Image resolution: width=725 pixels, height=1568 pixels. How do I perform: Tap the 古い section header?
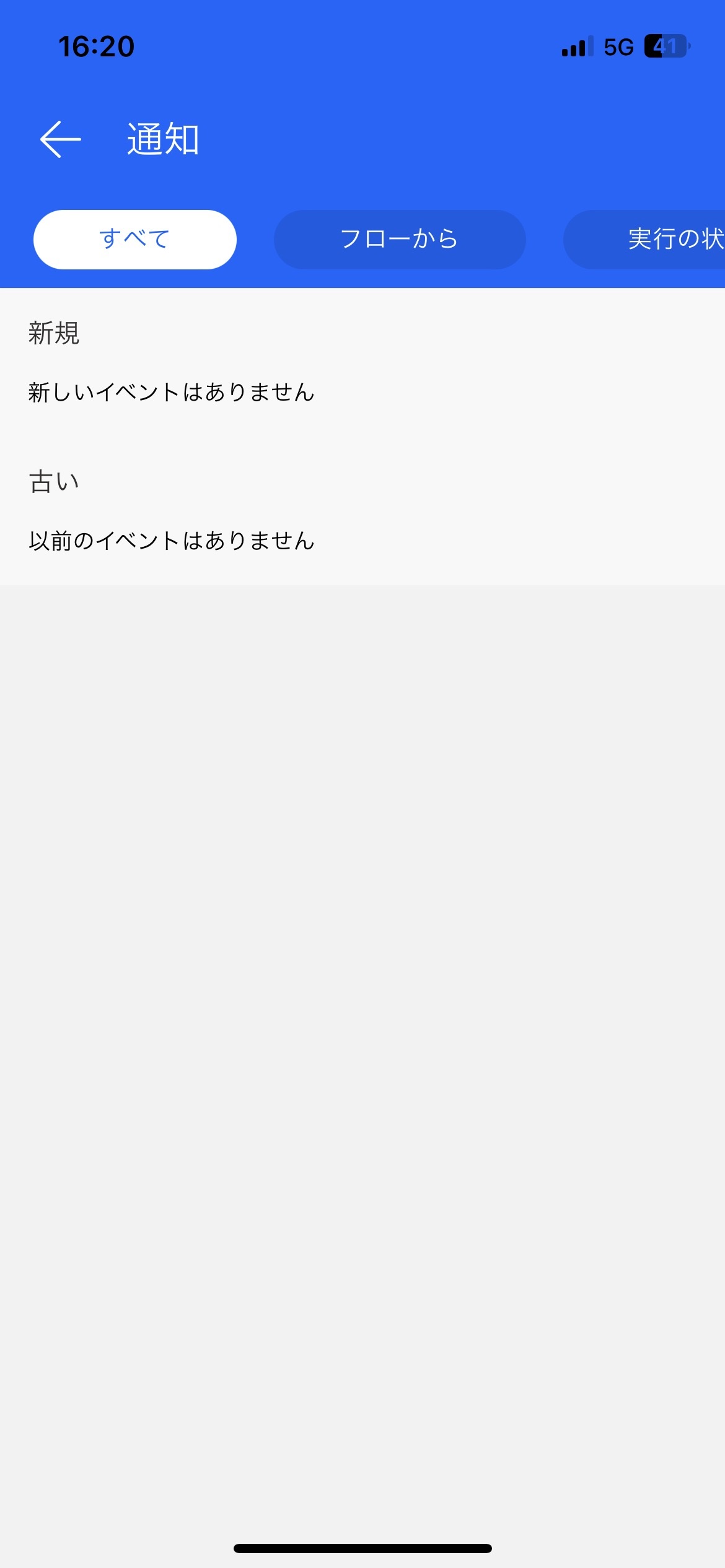point(53,481)
